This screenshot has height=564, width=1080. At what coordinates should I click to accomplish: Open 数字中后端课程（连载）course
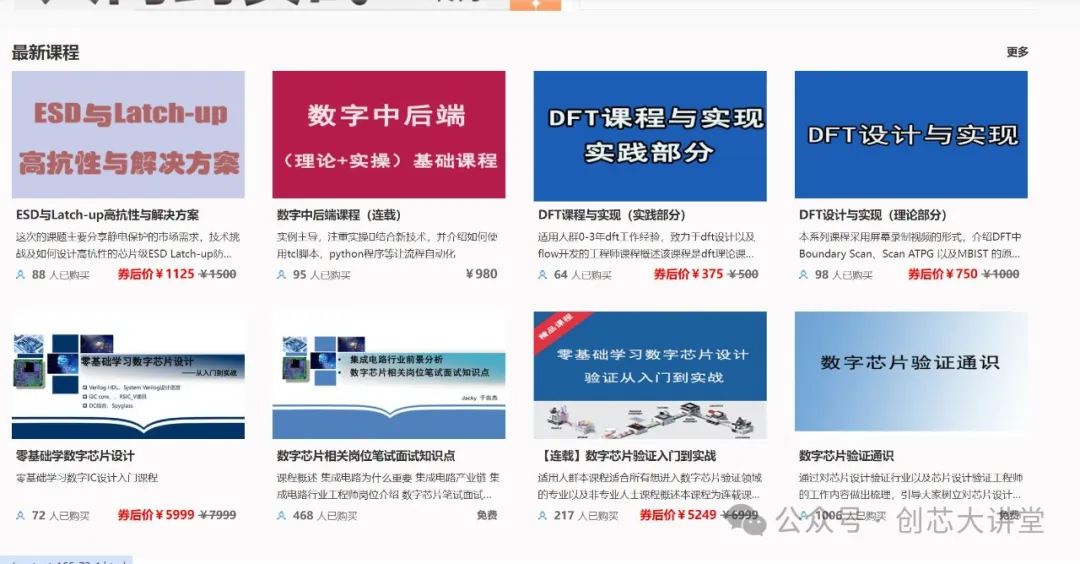pos(388,135)
